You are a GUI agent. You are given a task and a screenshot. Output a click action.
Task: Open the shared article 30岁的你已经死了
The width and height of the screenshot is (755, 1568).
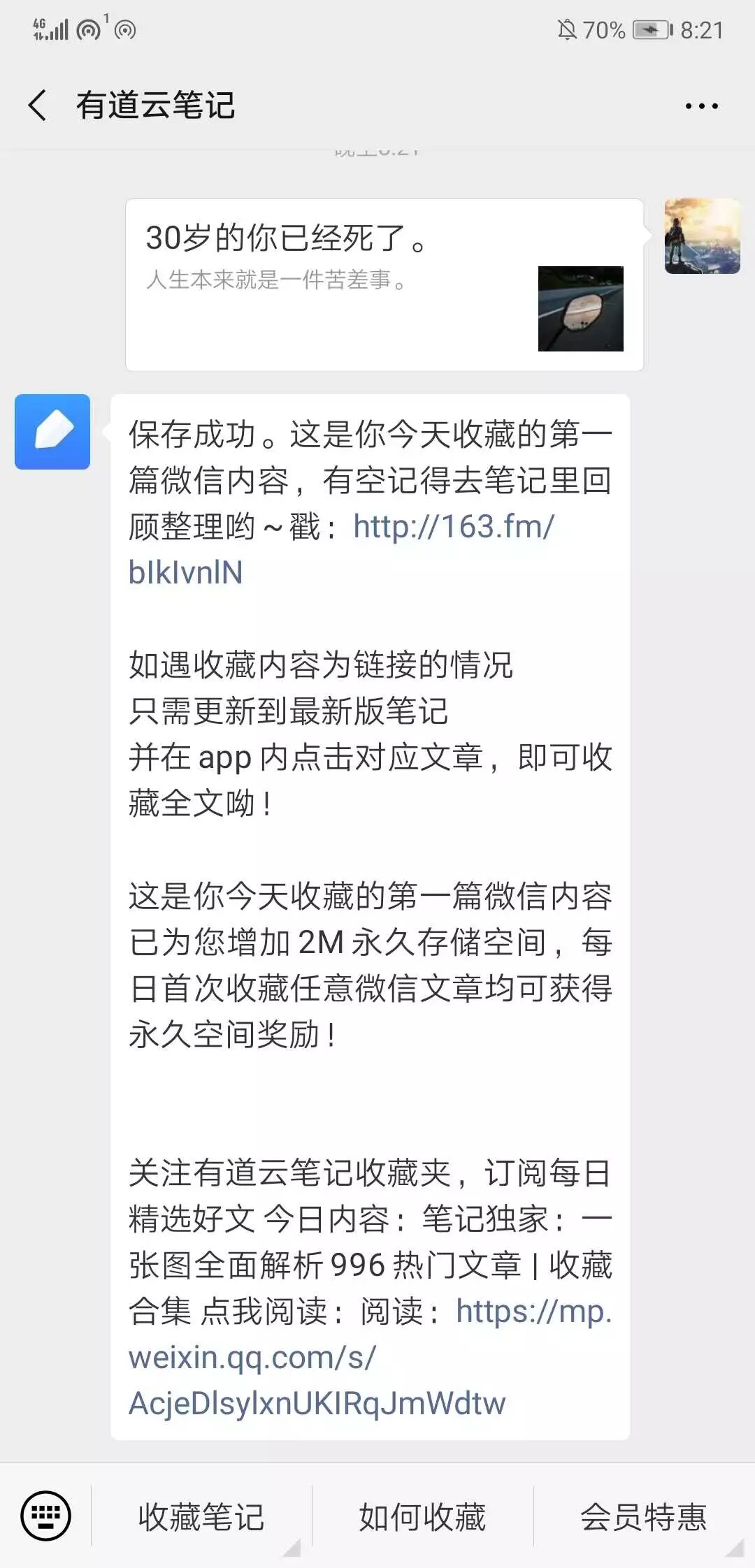tap(383, 285)
